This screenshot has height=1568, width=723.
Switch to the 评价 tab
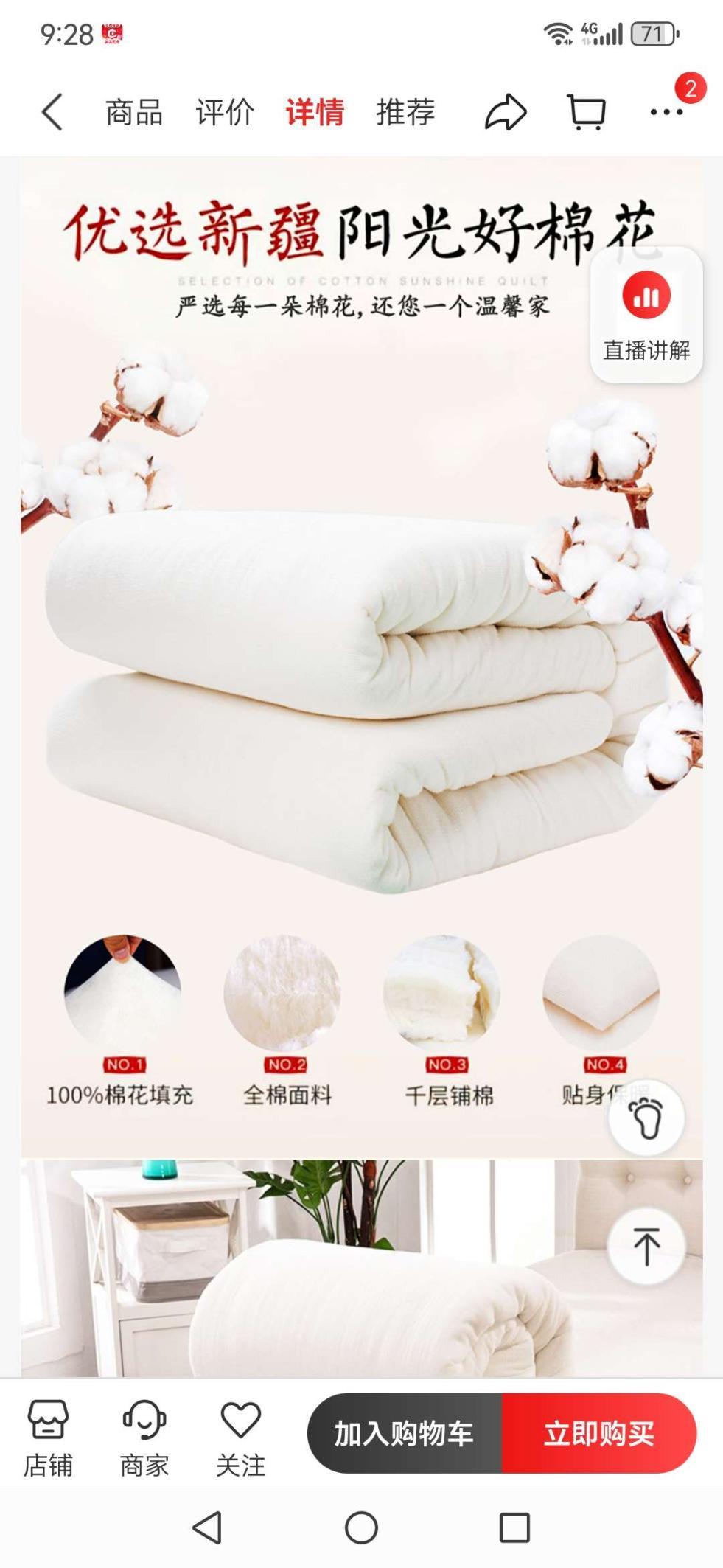(224, 112)
